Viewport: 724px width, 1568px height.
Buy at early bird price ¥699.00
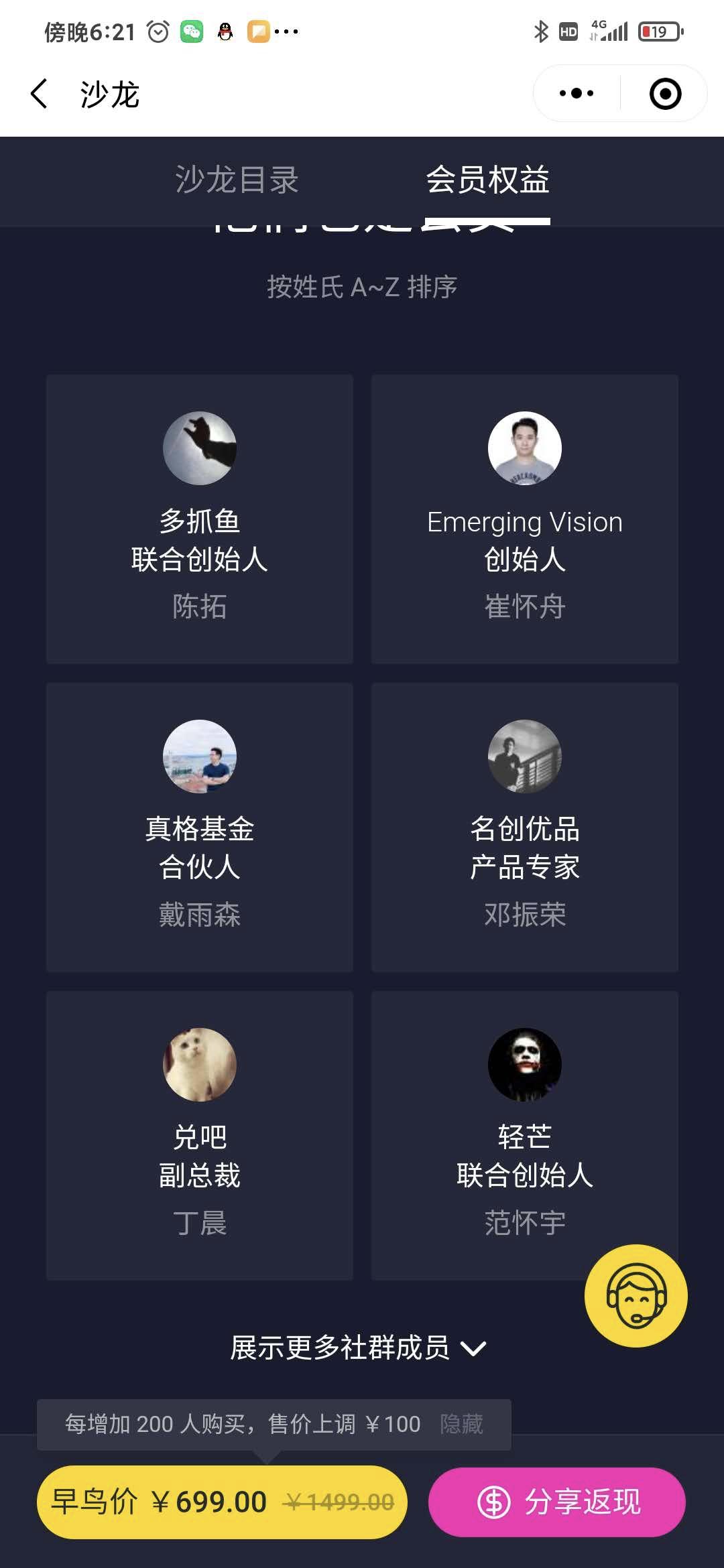(x=222, y=1502)
